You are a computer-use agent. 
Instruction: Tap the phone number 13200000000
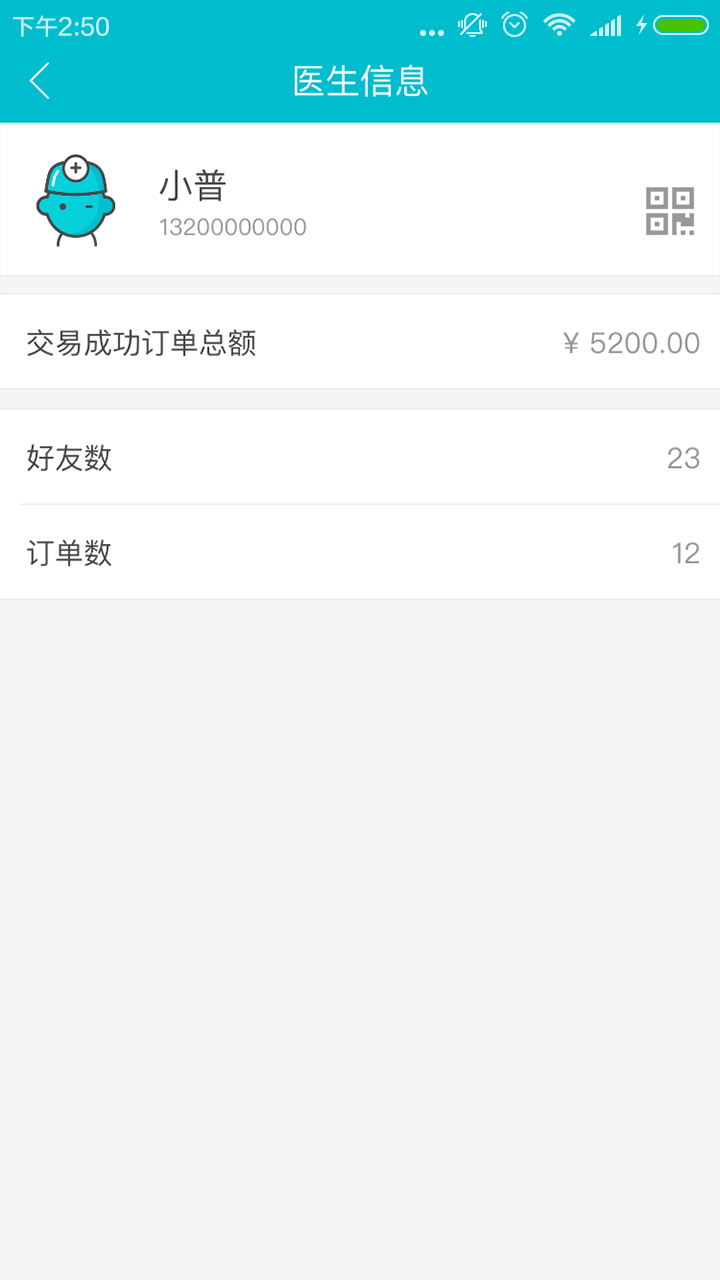pyautogui.click(x=233, y=228)
